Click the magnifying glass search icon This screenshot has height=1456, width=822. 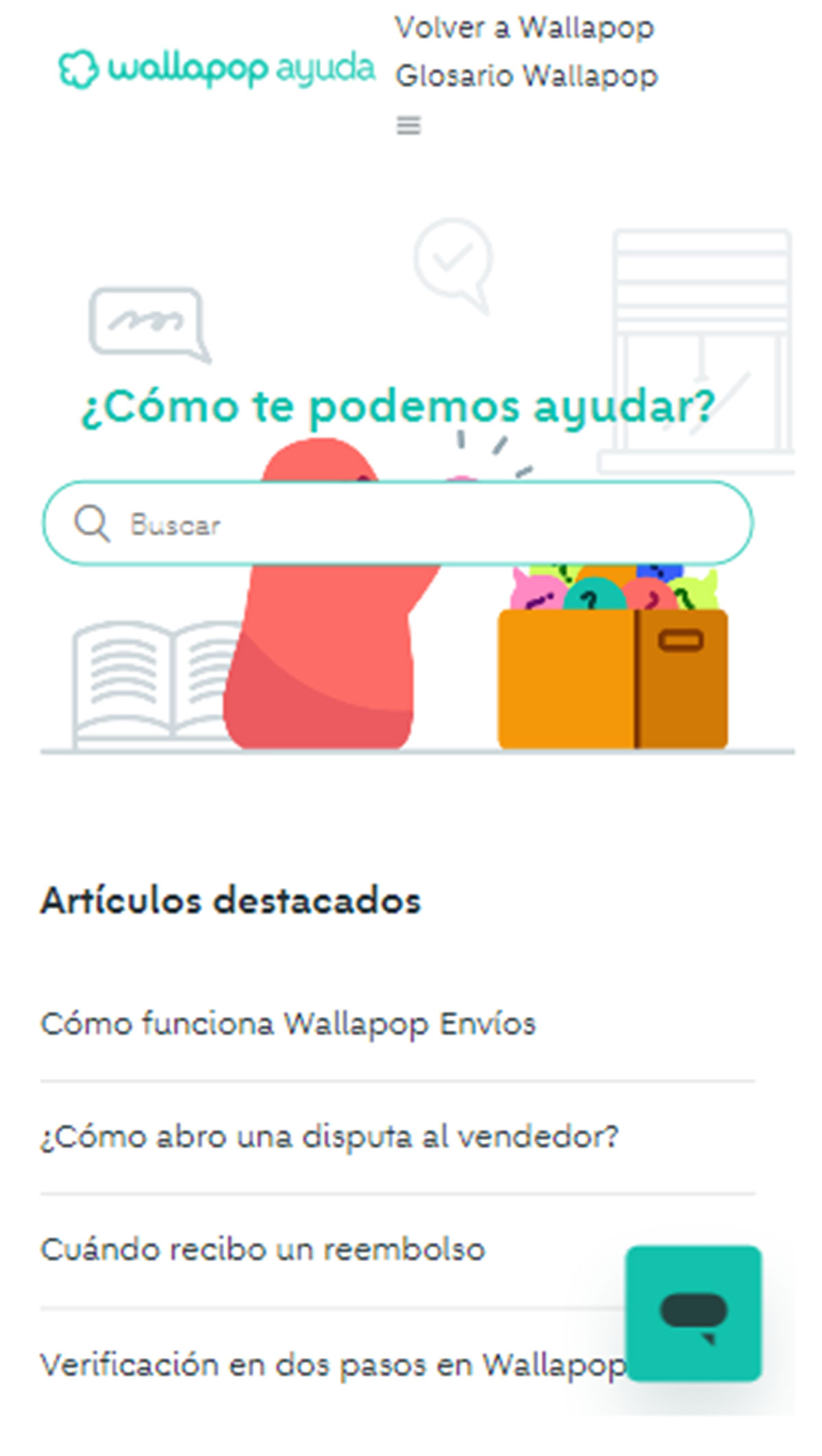click(95, 524)
